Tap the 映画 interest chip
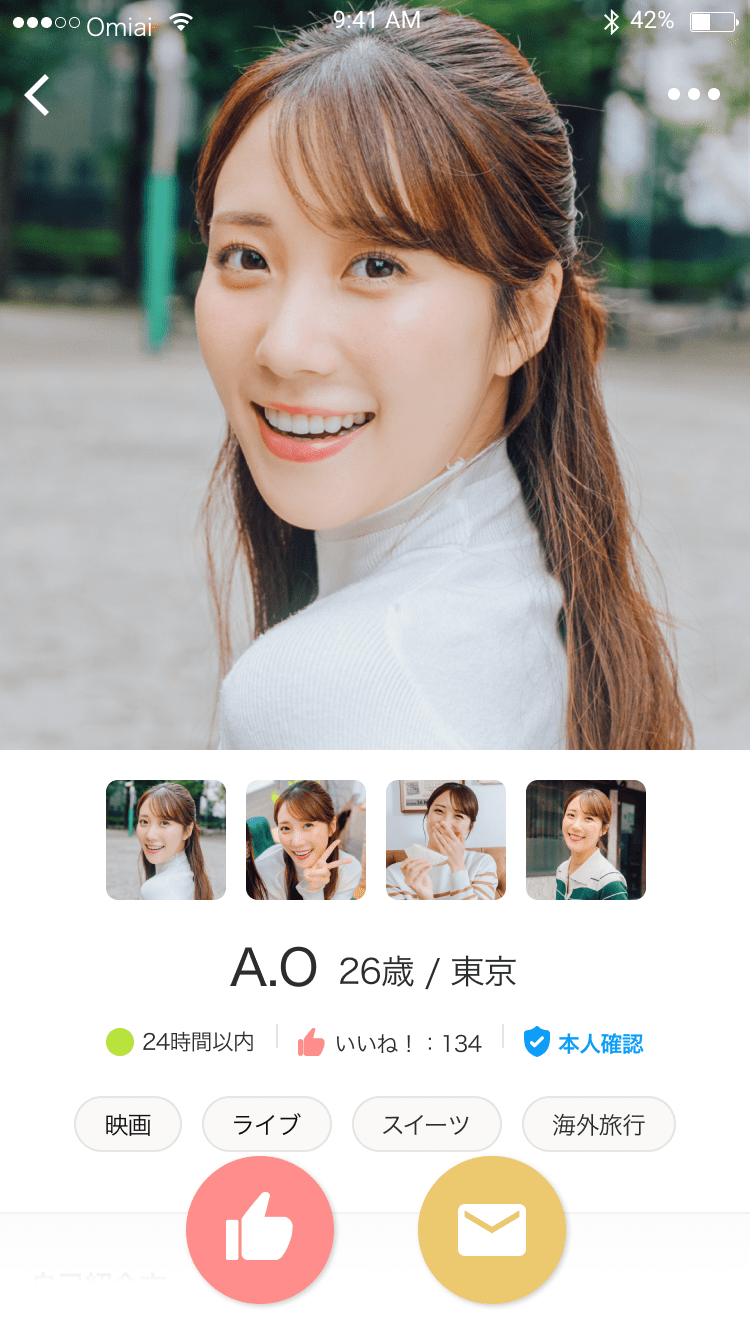The height and width of the screenshot is (1334, 750). [128, 1124]
